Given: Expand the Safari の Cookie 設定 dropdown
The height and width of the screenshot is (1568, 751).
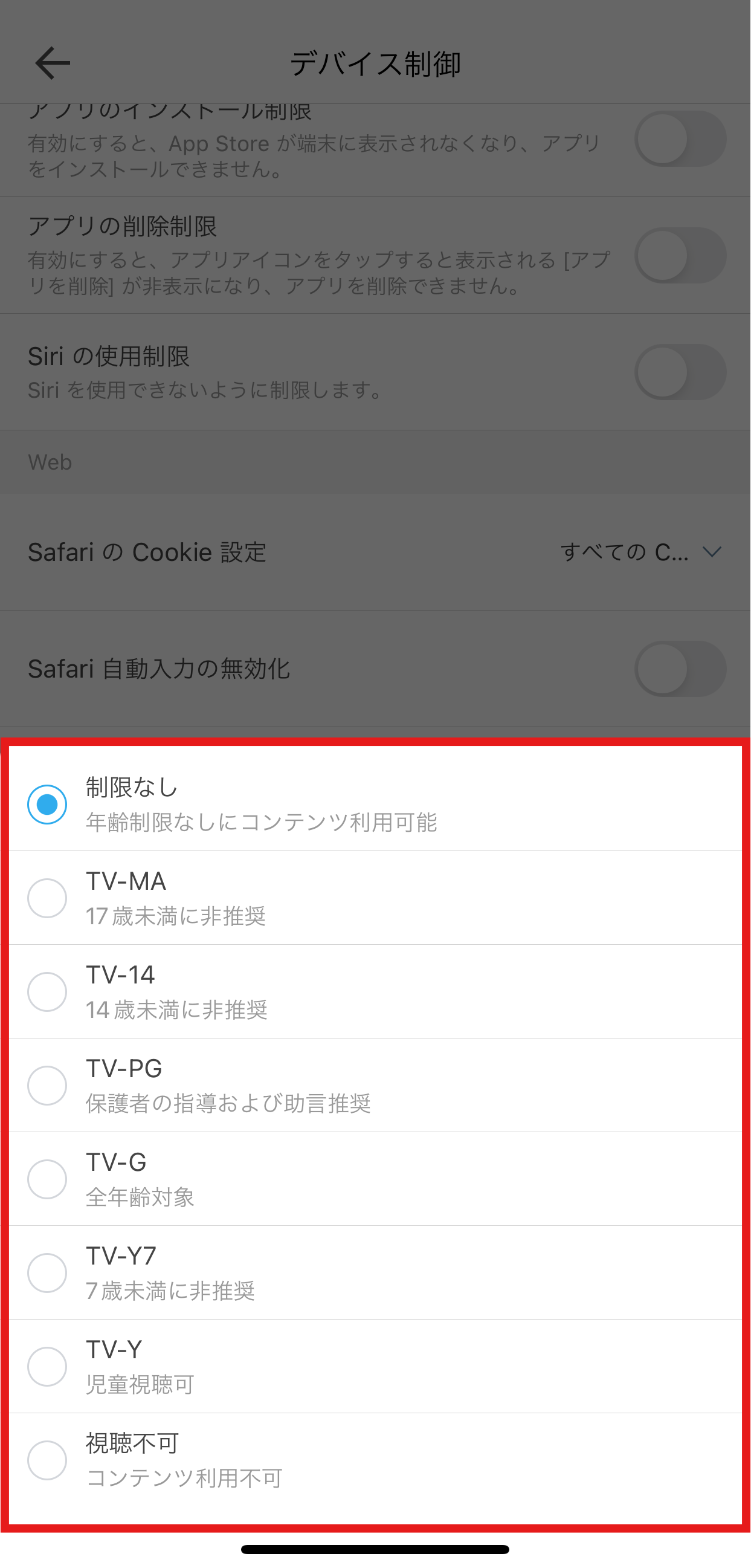Looking at the screenshot, I should click(x=642, y=552).
